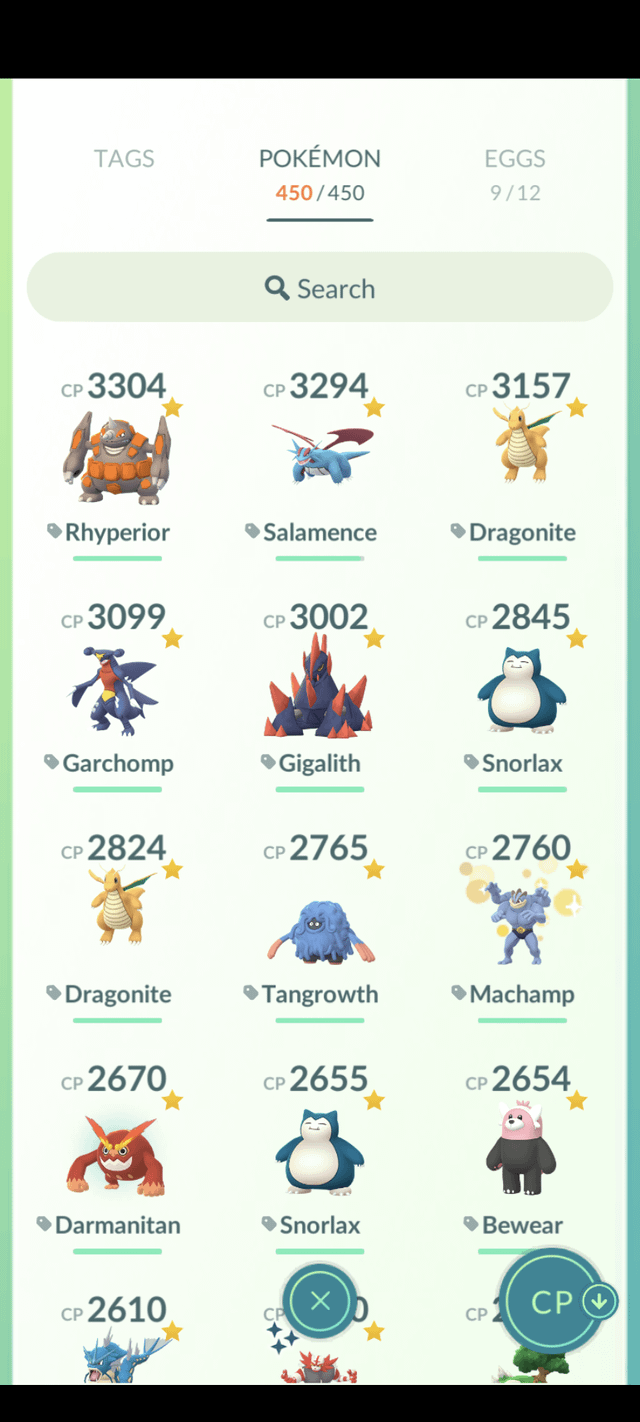Open Tangrowth CP 2765

[320, 920]
